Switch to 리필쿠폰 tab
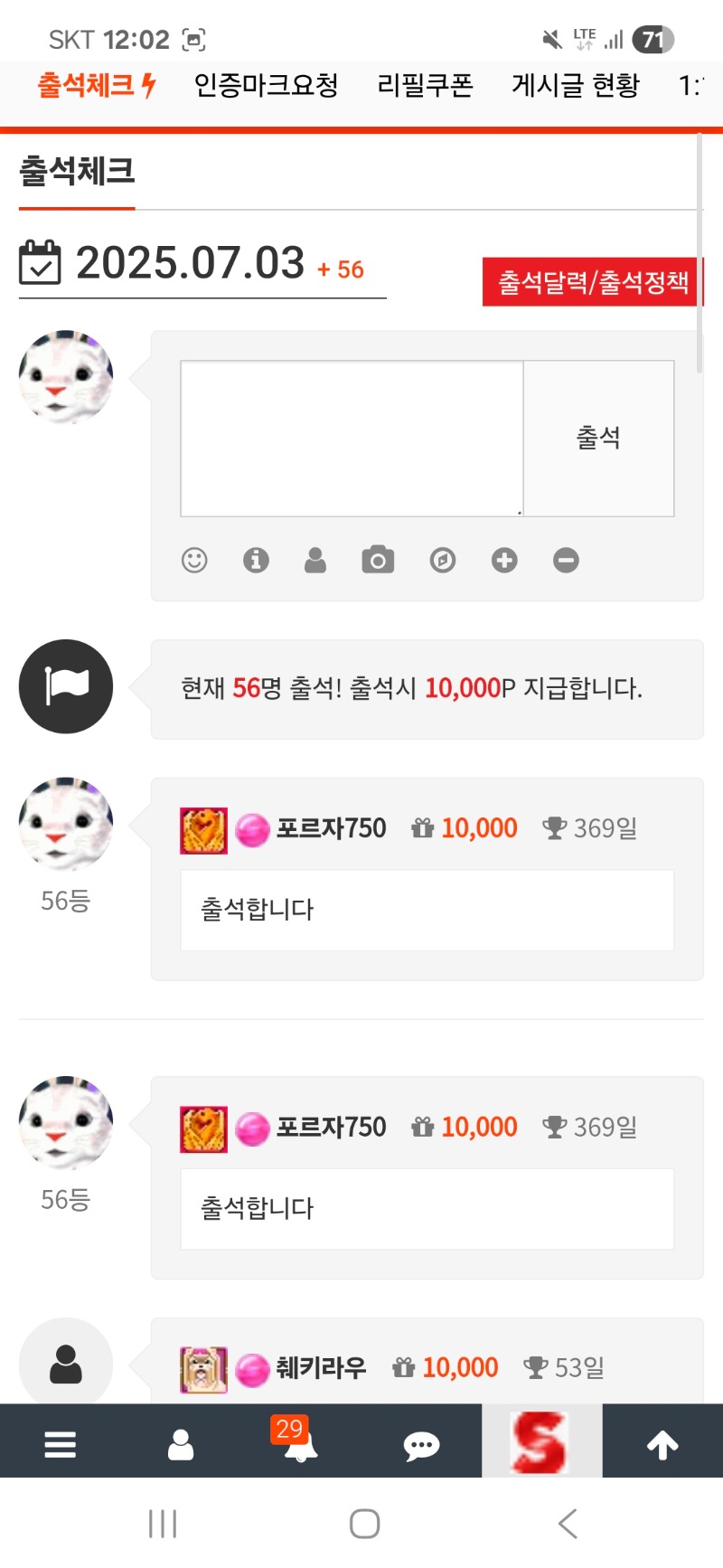 425,86
